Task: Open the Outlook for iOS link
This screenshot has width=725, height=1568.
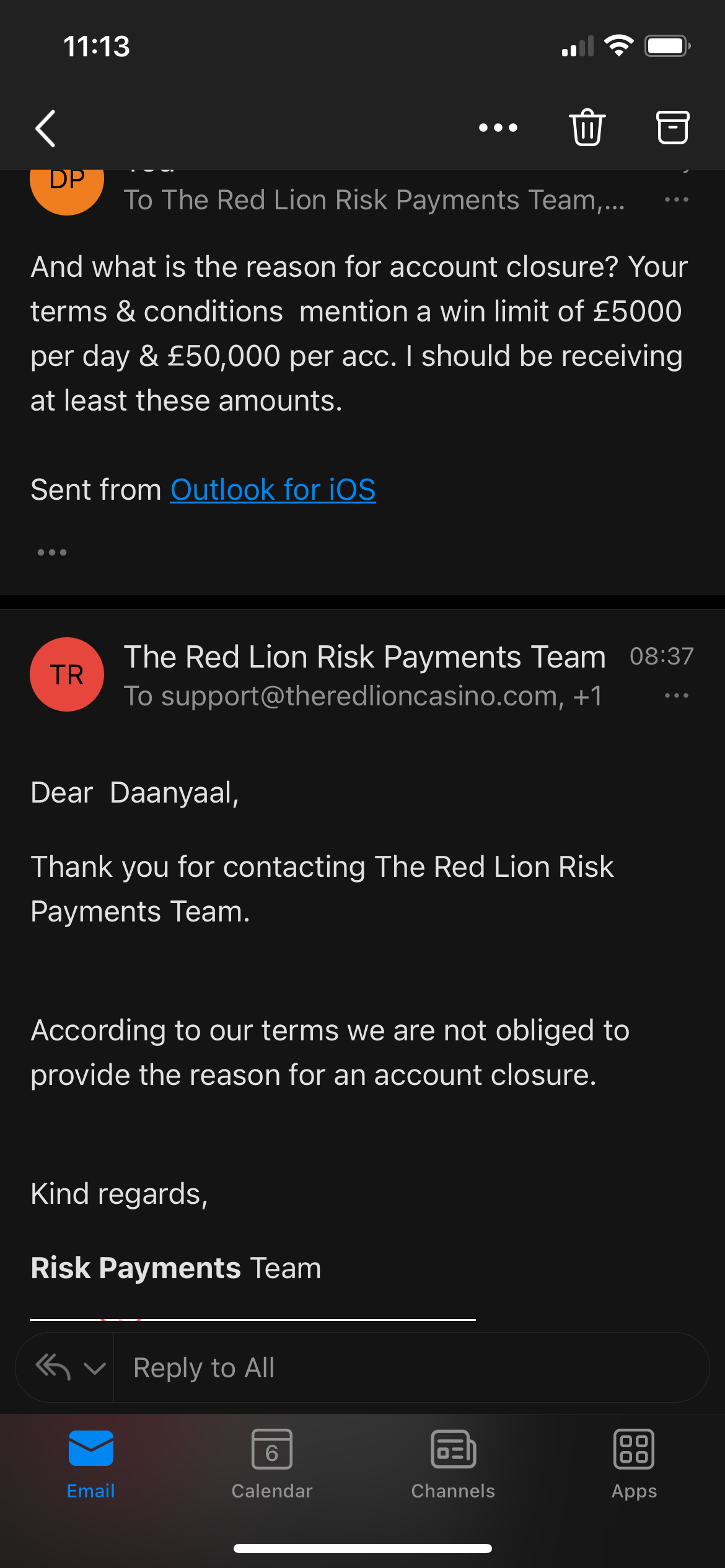Action: [273, 490]
